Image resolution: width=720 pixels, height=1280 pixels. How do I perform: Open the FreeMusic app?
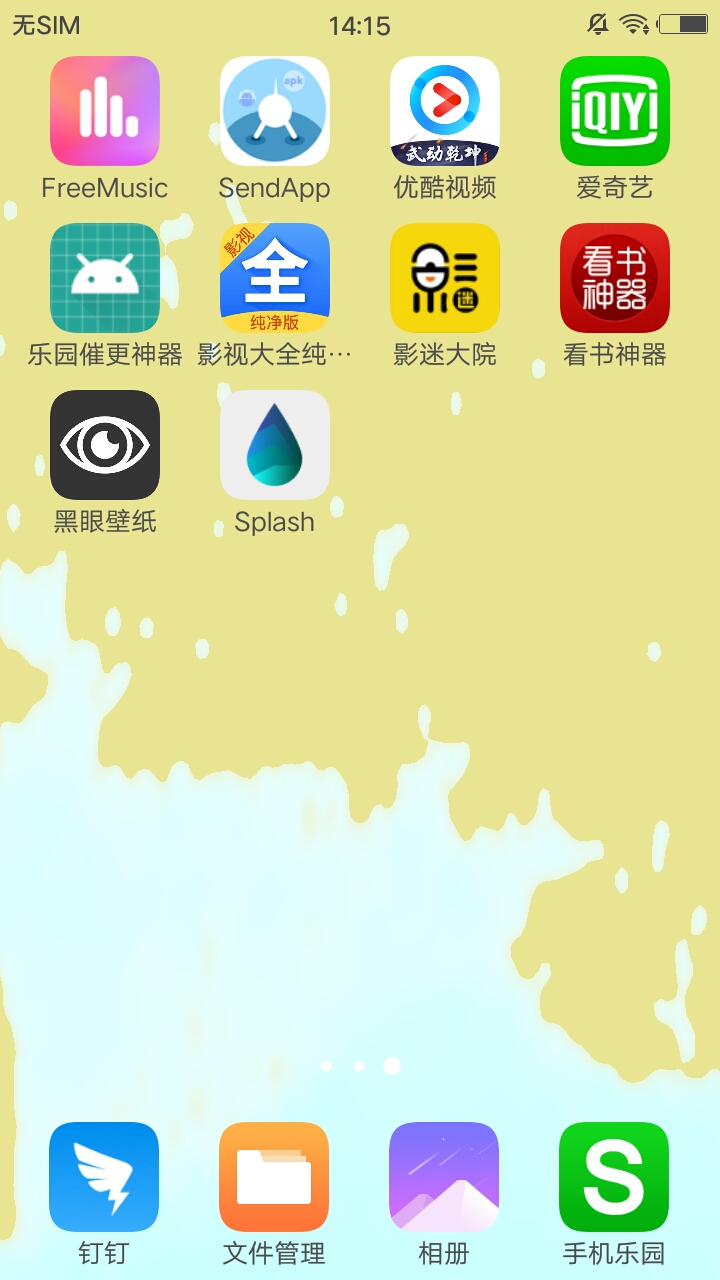point(104,110)
